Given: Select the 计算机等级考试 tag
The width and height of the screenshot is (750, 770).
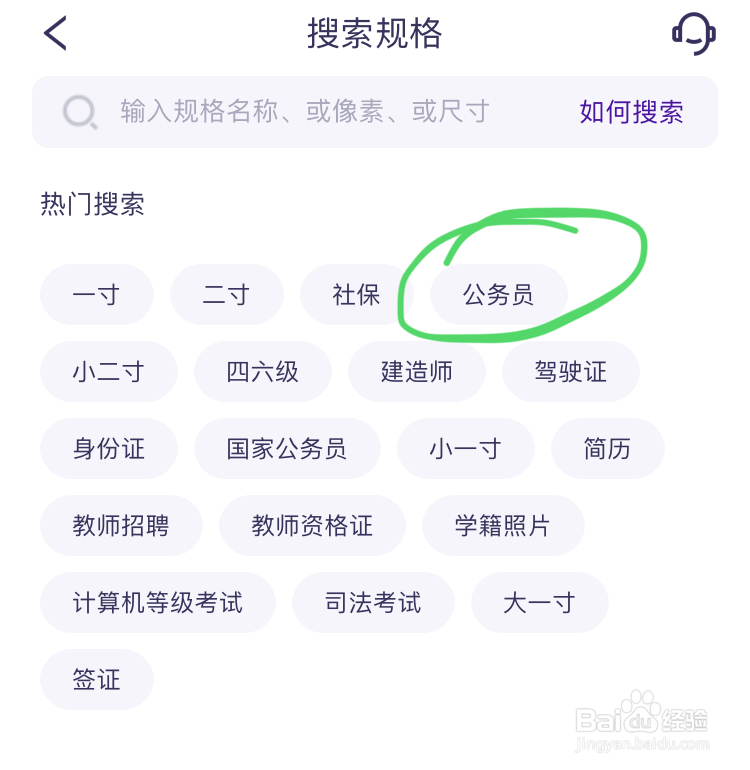Looking at the screenshot, I should (x=157, y=602).
